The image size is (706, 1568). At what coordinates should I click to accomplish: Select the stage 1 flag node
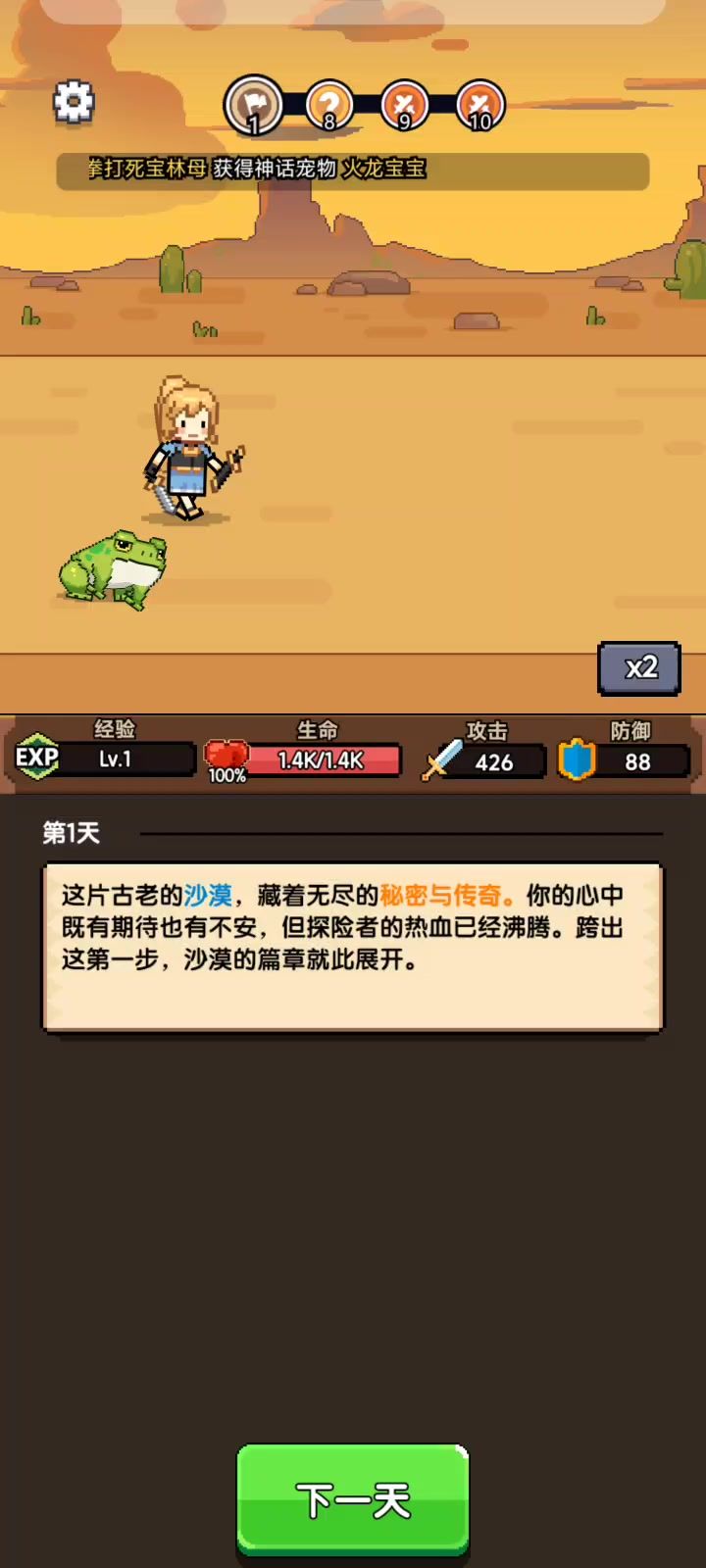(x=254, y=105)
